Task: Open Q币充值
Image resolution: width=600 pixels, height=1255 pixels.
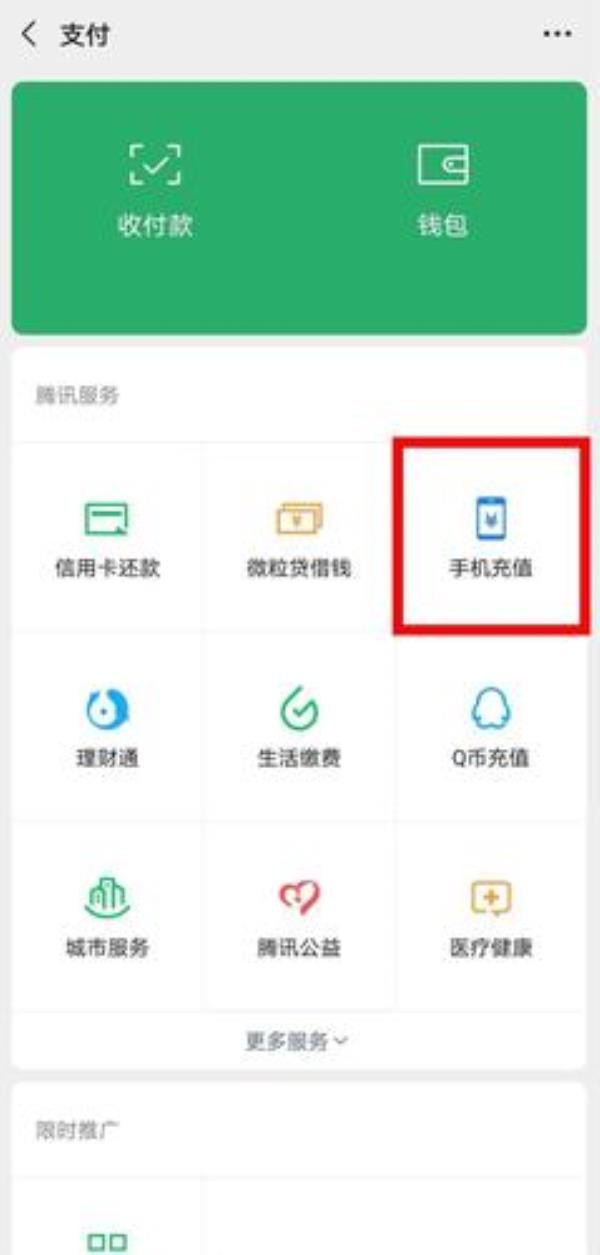Action: (x=490, y=728)
